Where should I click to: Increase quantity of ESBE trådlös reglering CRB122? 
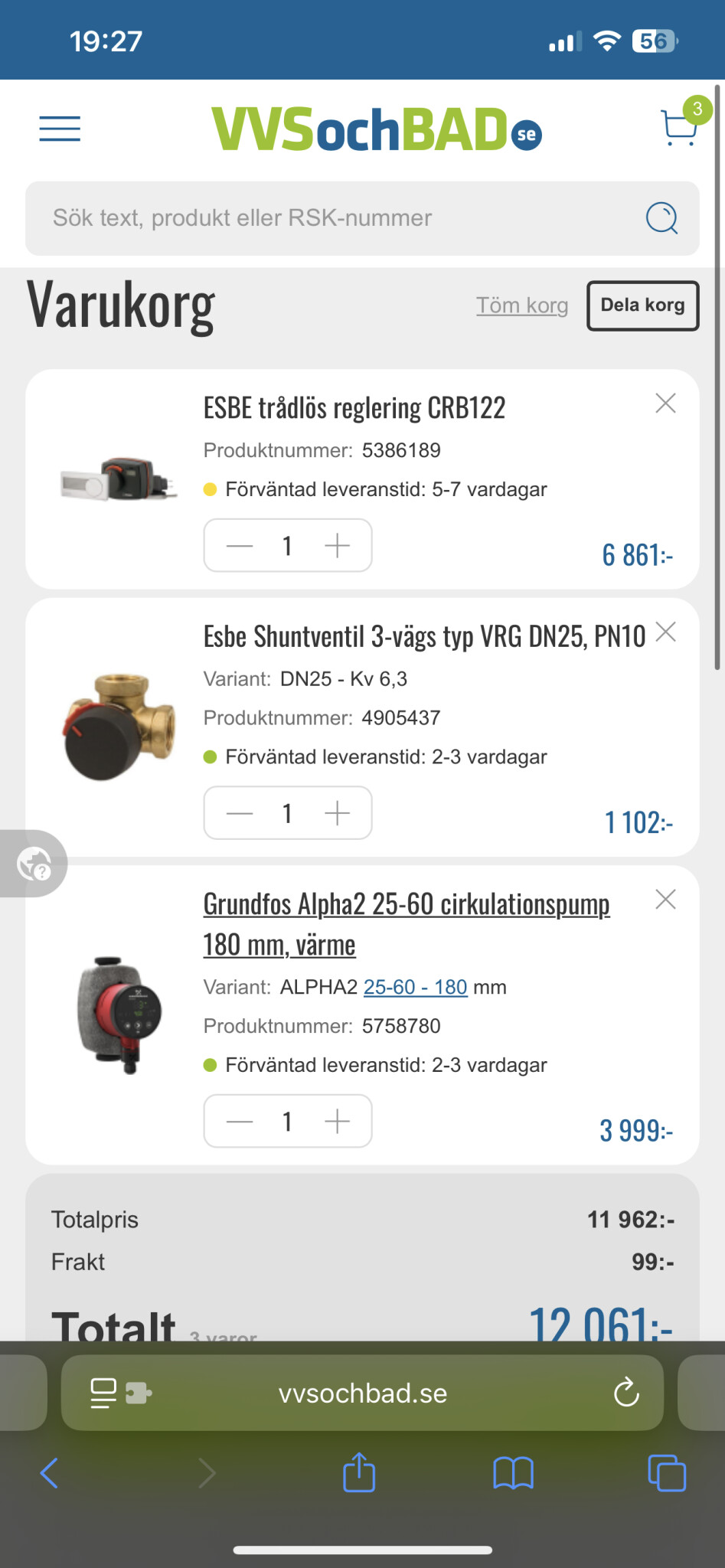337,546
